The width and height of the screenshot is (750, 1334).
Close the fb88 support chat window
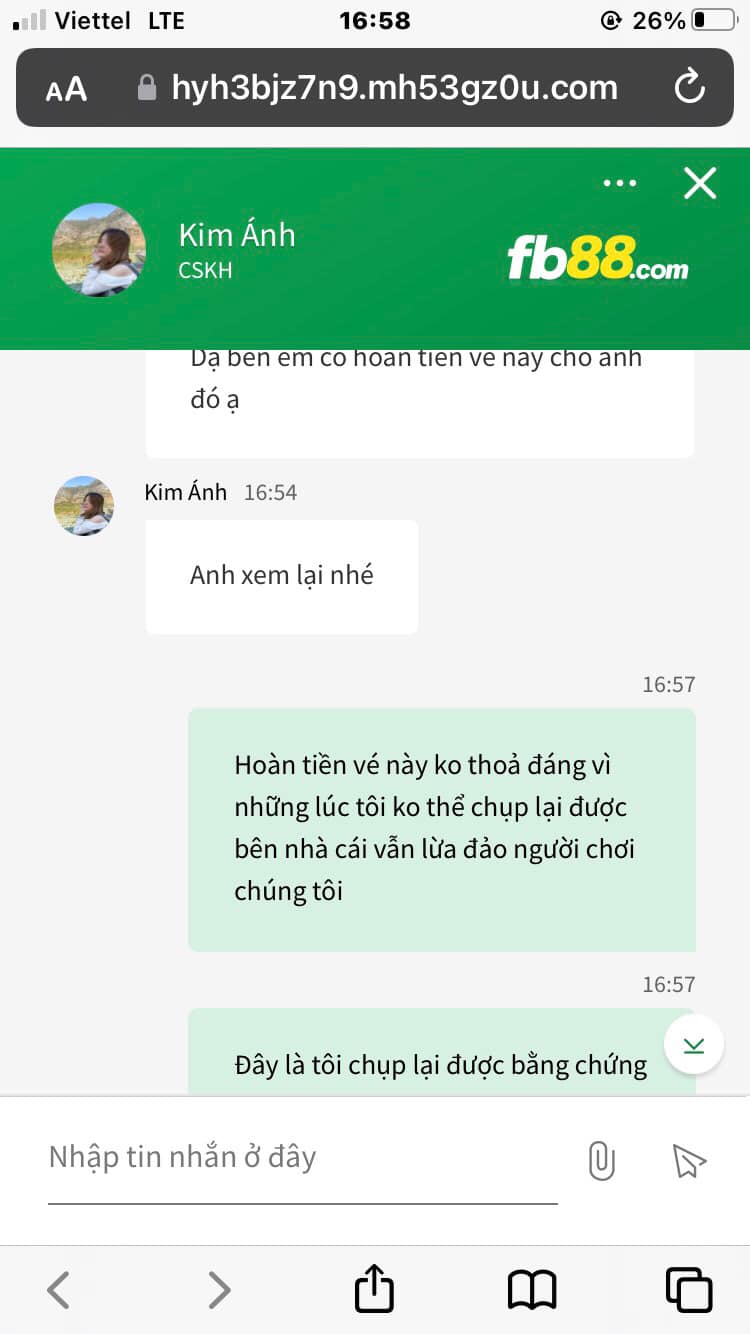[700, 183]
